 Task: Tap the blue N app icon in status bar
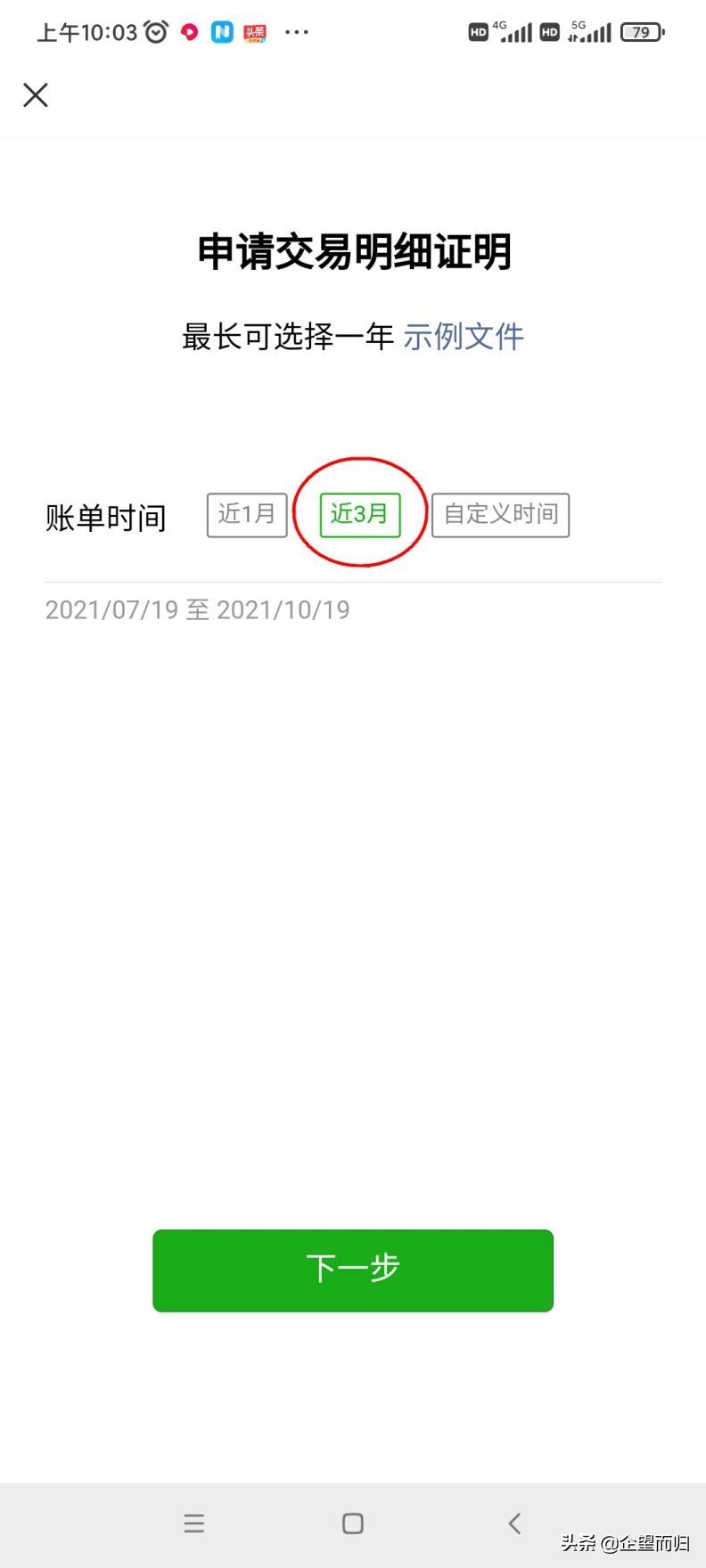pos(222,31)
